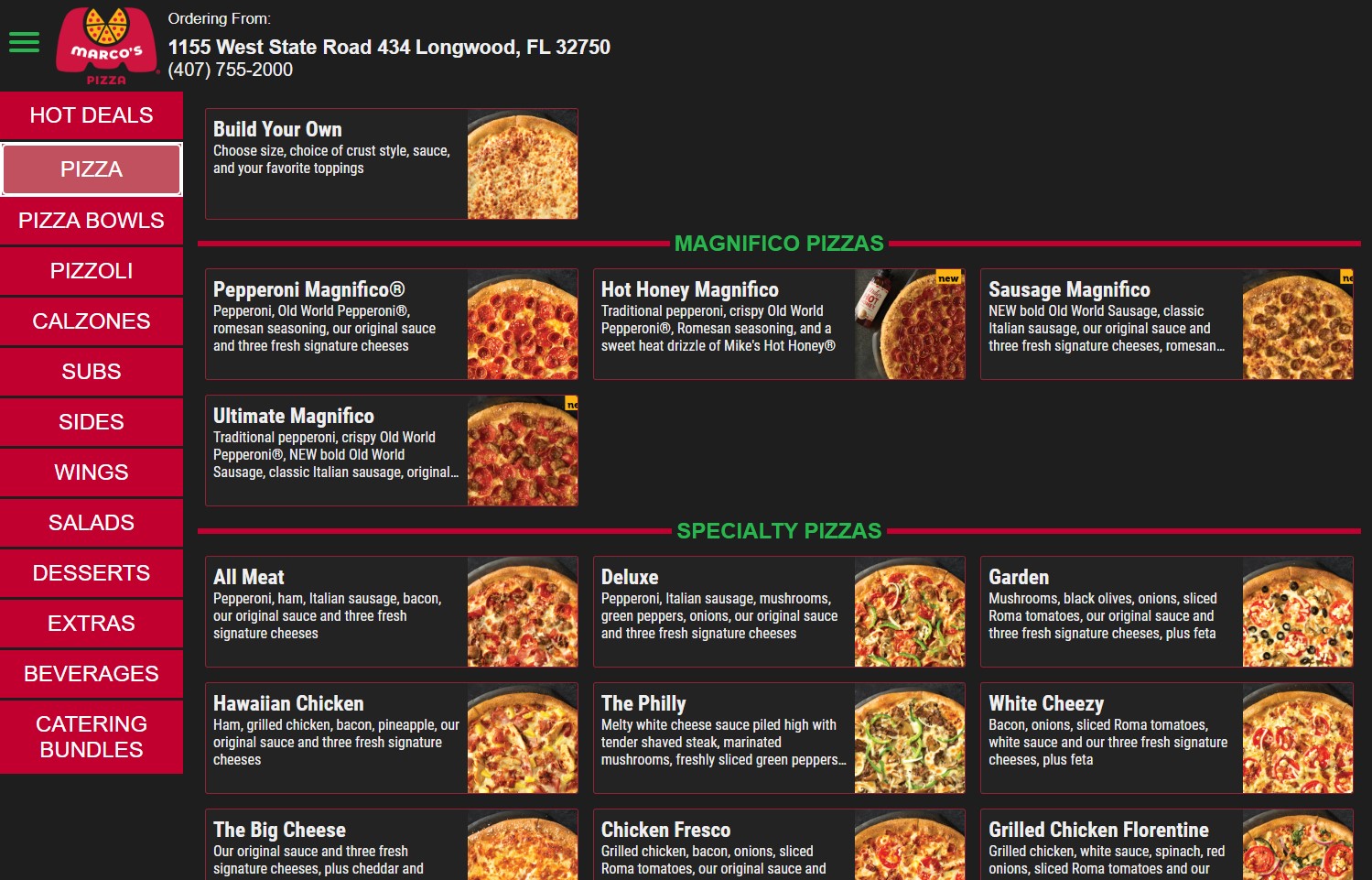Screen dimensions: 1372x880
Task: Open the Pizzoli category
Action: pos(92,271)
